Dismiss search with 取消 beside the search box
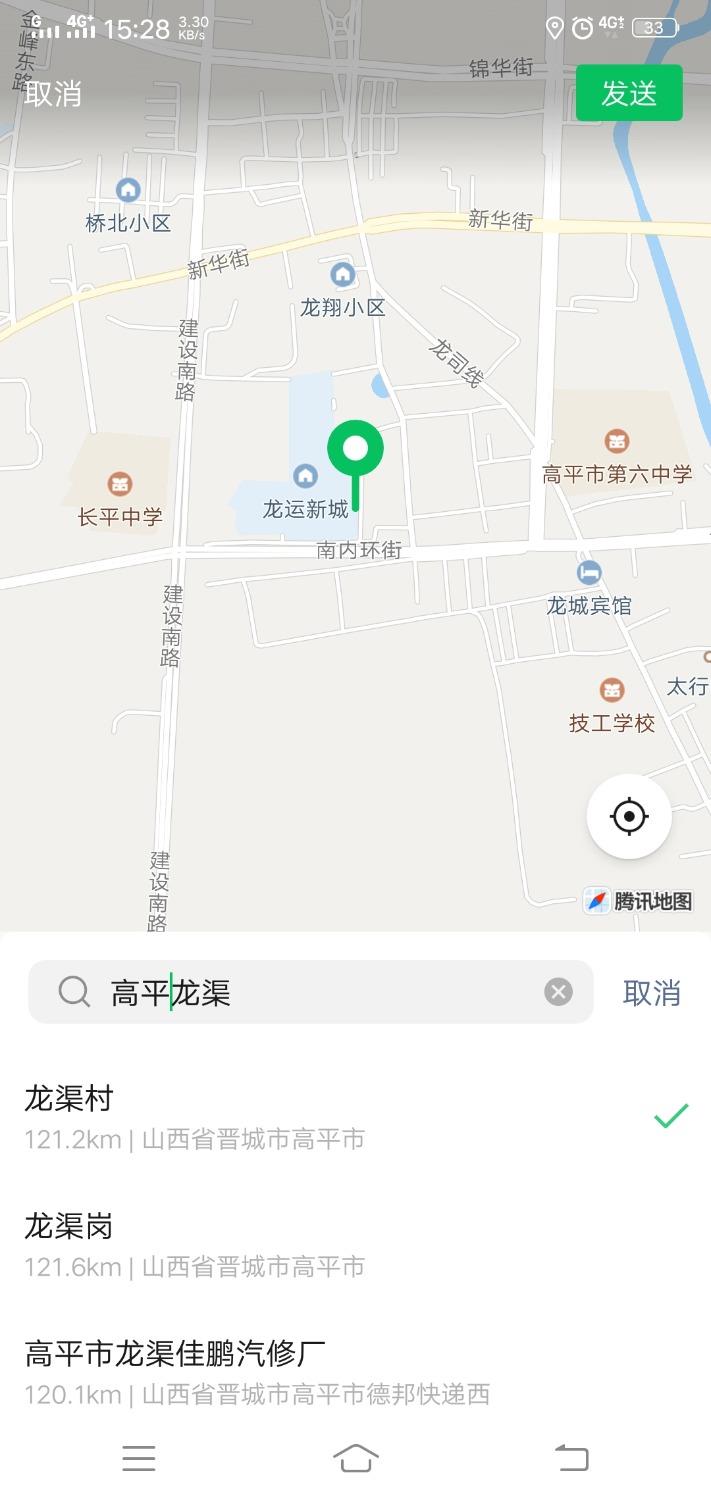 coord(651,993)
